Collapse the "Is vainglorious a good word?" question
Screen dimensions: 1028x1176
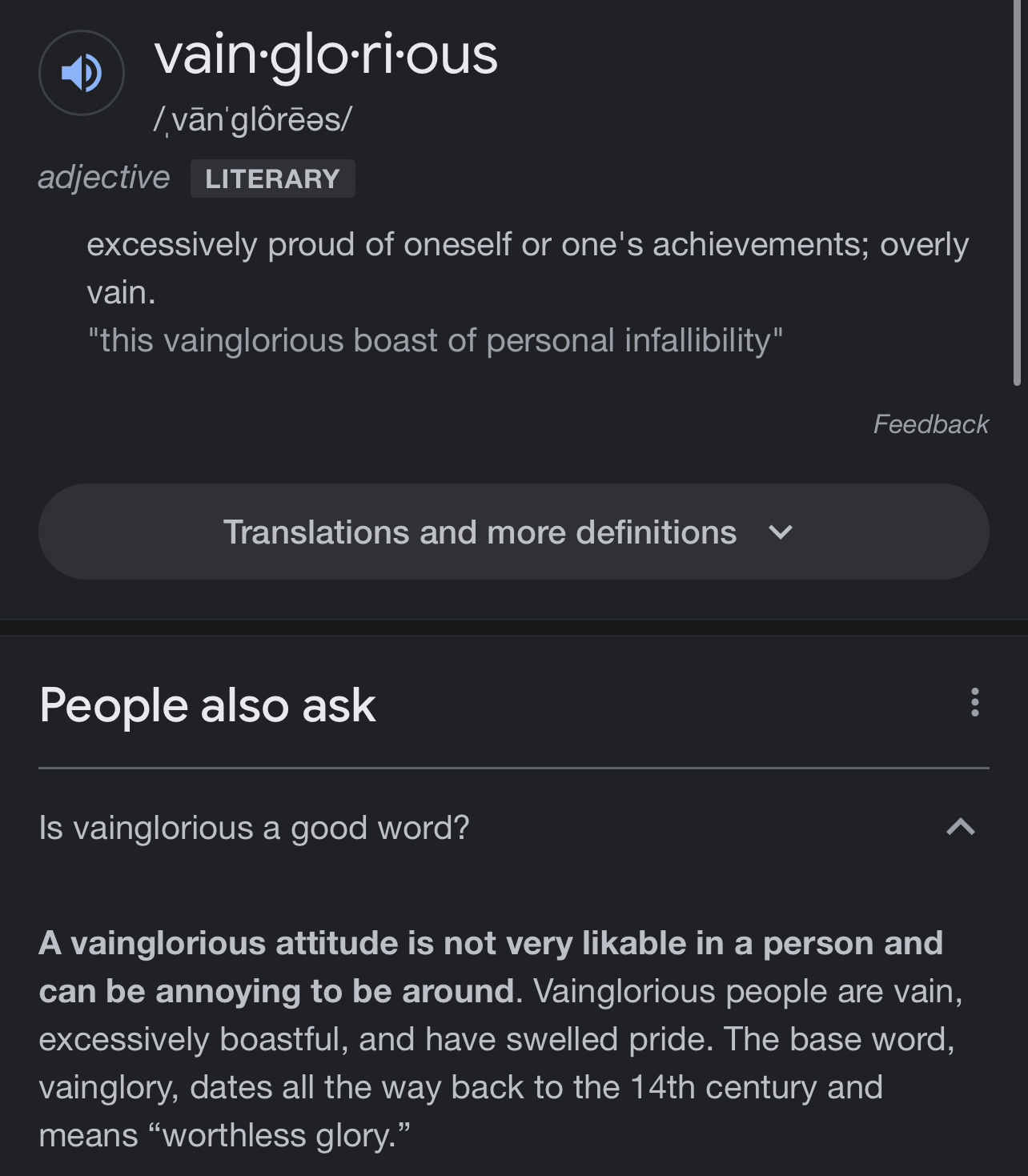pos(960,827)
